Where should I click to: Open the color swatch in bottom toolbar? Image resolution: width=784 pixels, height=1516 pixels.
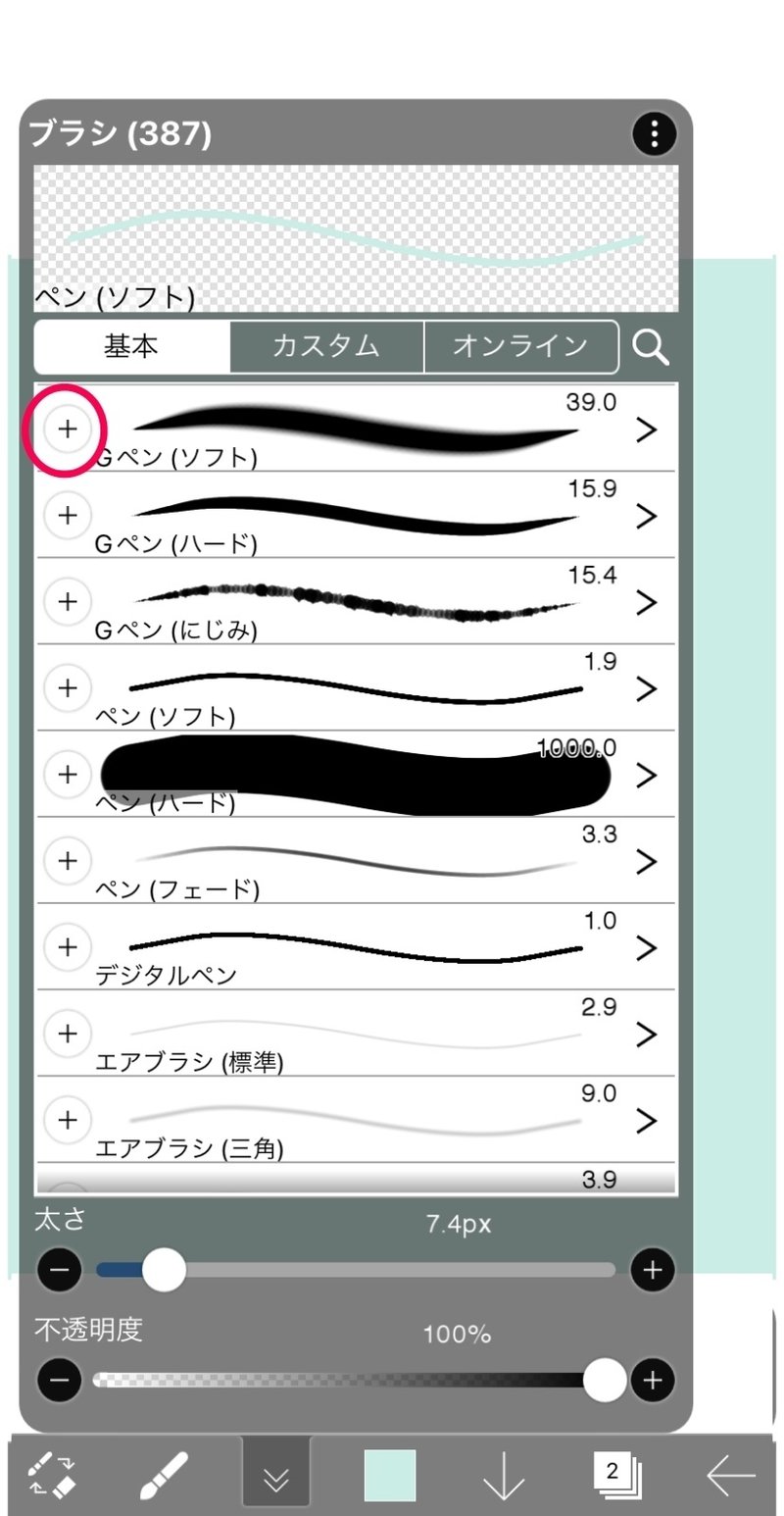point(390,1475)
